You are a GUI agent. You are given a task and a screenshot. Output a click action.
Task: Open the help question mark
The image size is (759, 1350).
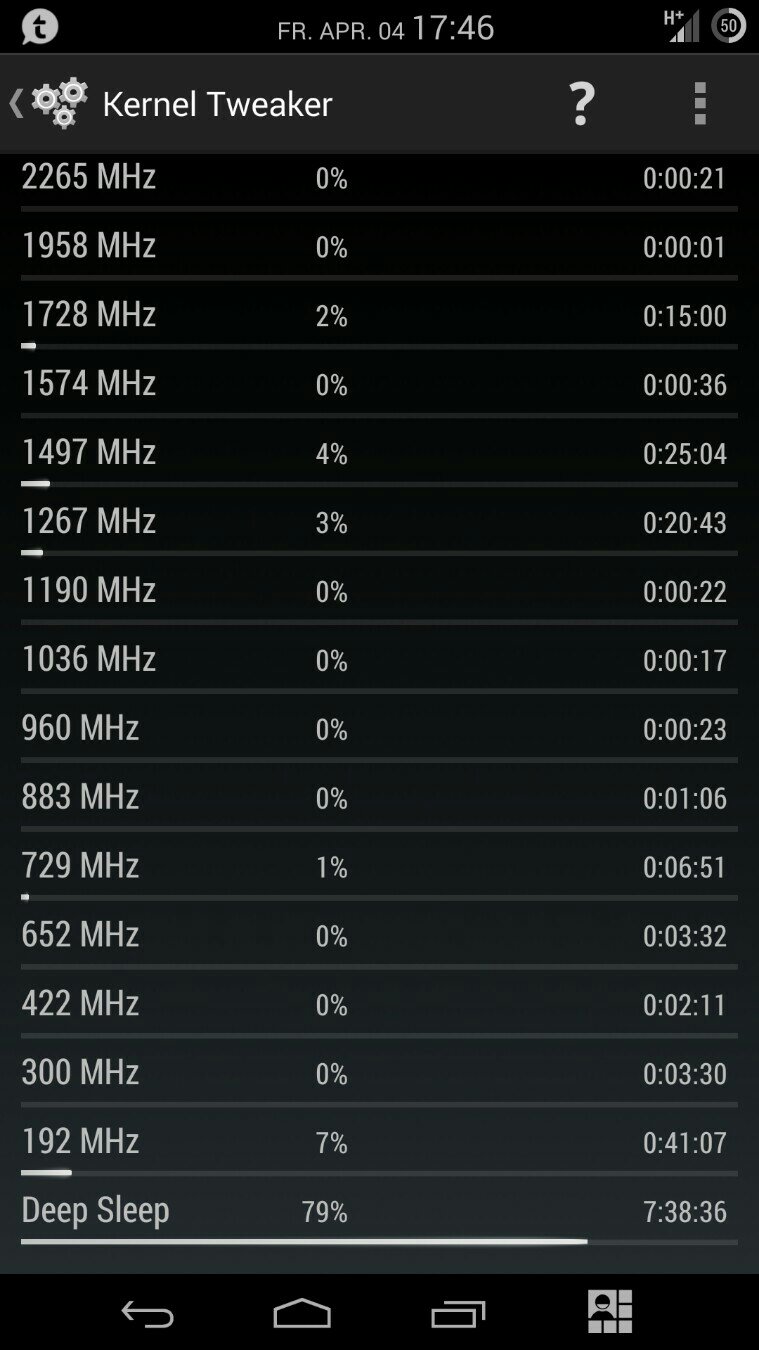[x=582, y=104]
